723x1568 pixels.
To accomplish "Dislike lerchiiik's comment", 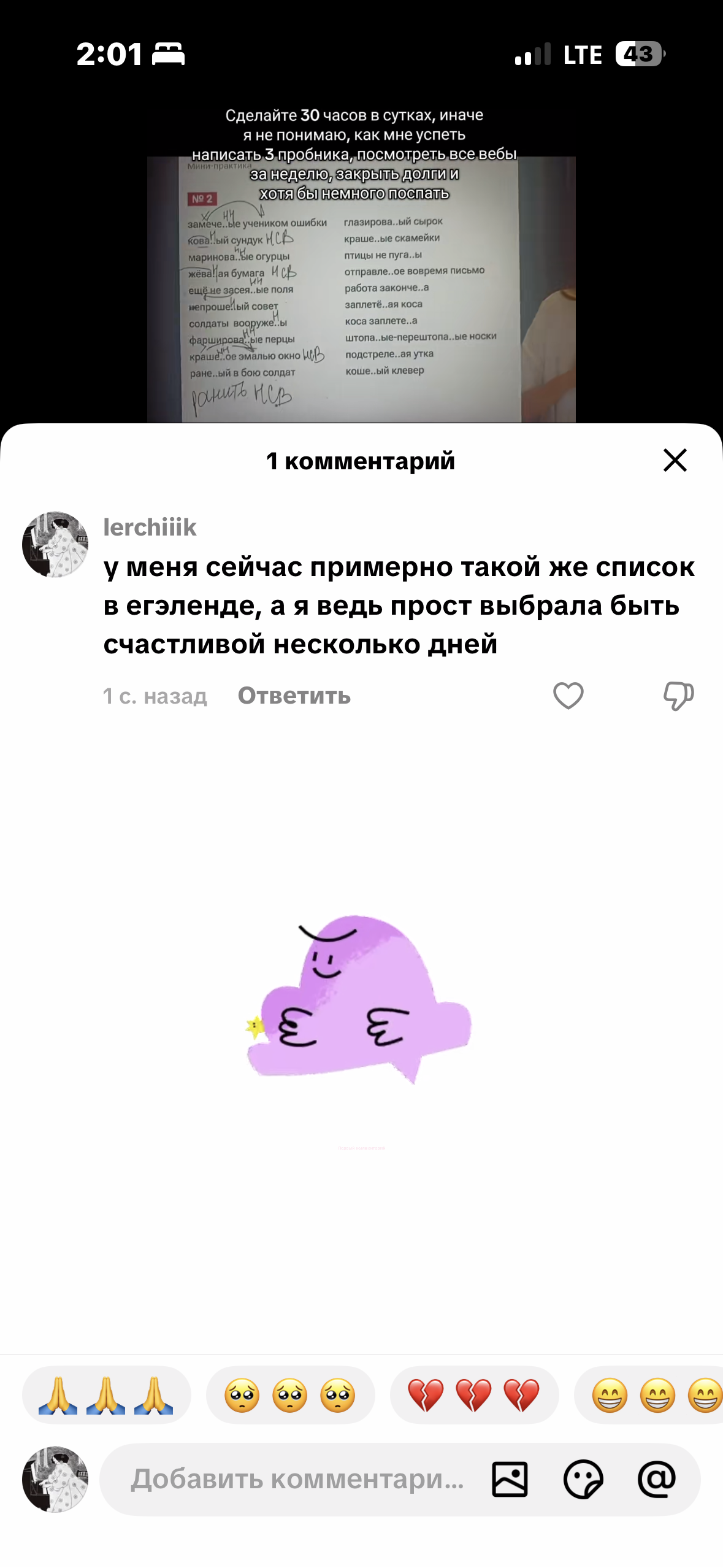I will click(x=678, y=696).
